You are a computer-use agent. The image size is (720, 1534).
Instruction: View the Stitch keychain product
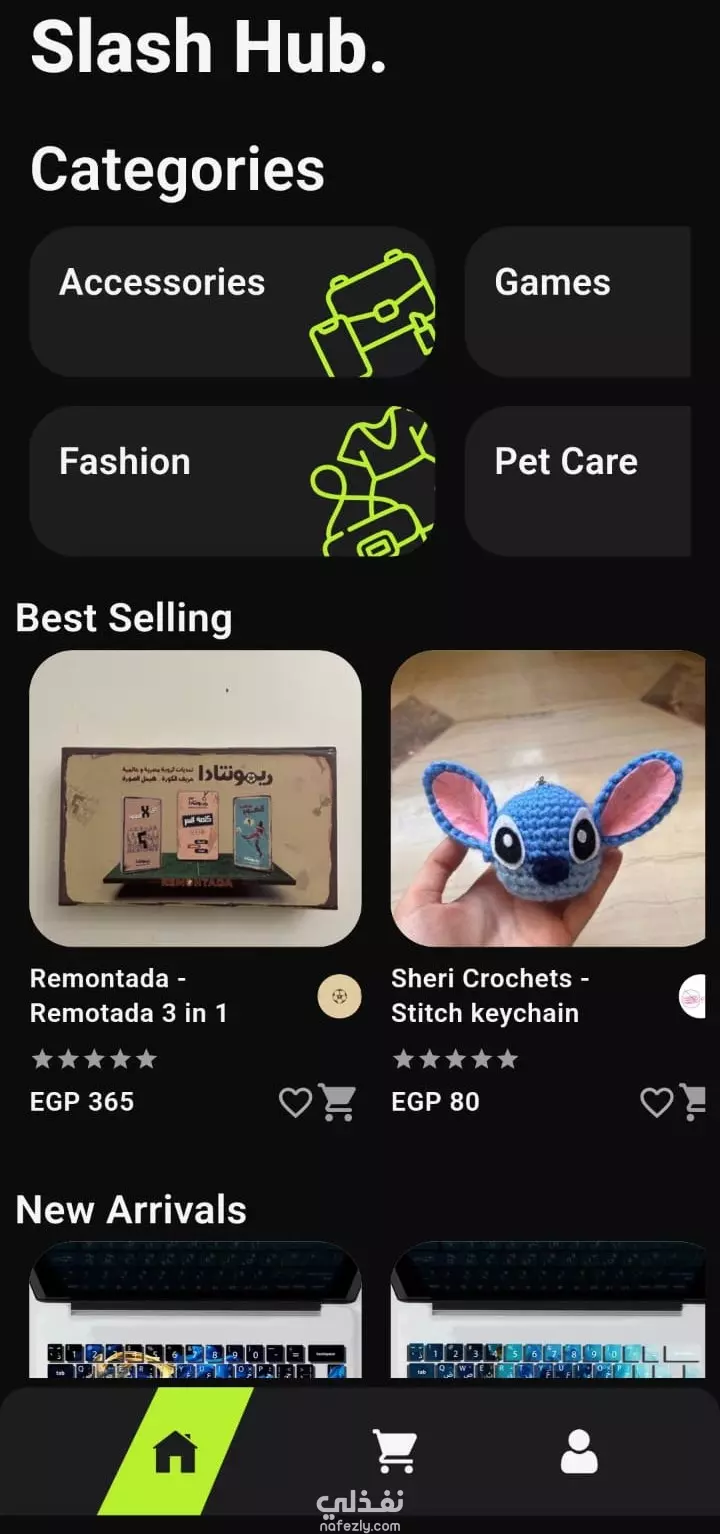[x=548, y=798]
